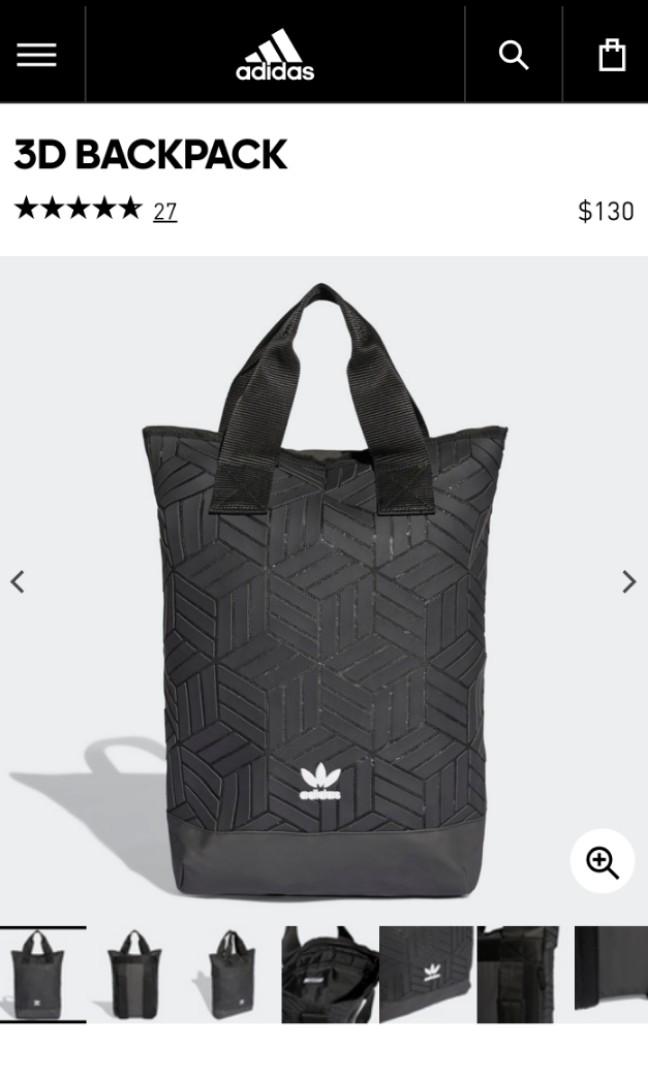Show the previous product image
This screenshot has width=648, height=1080.
coord(17,581)
